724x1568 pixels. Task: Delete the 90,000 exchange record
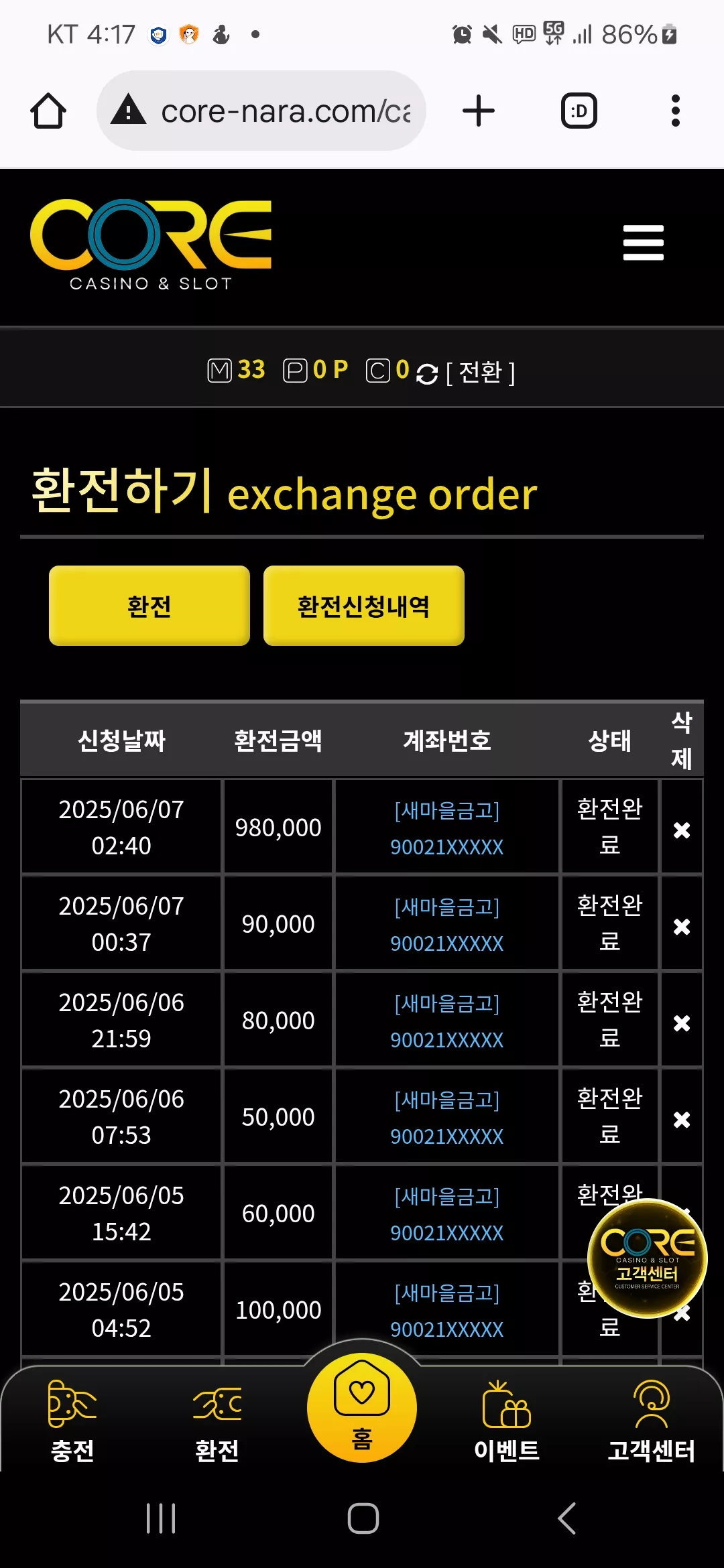pos(682,927)
